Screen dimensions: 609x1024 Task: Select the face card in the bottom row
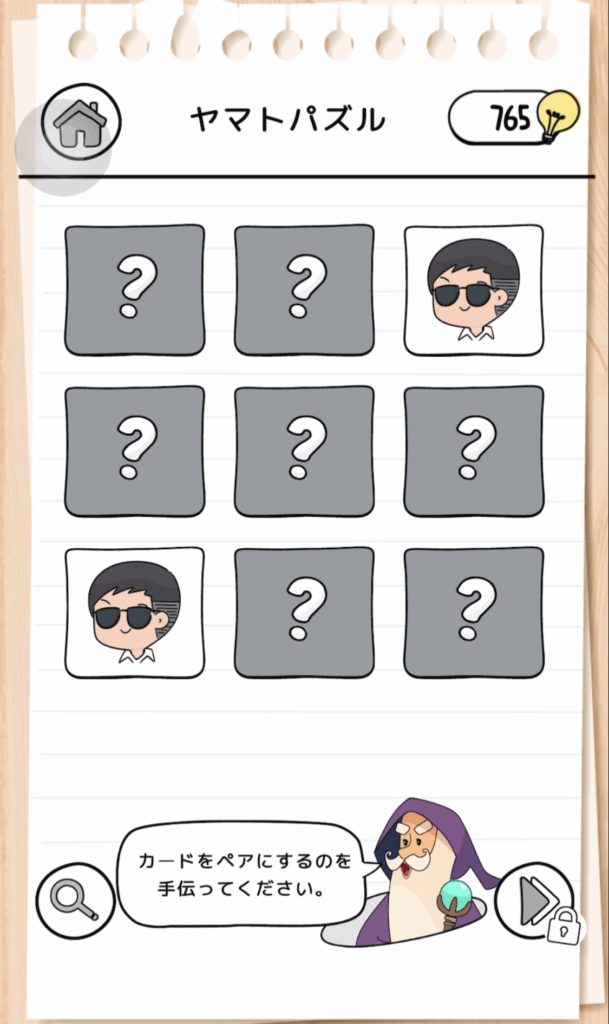(134, 613)
